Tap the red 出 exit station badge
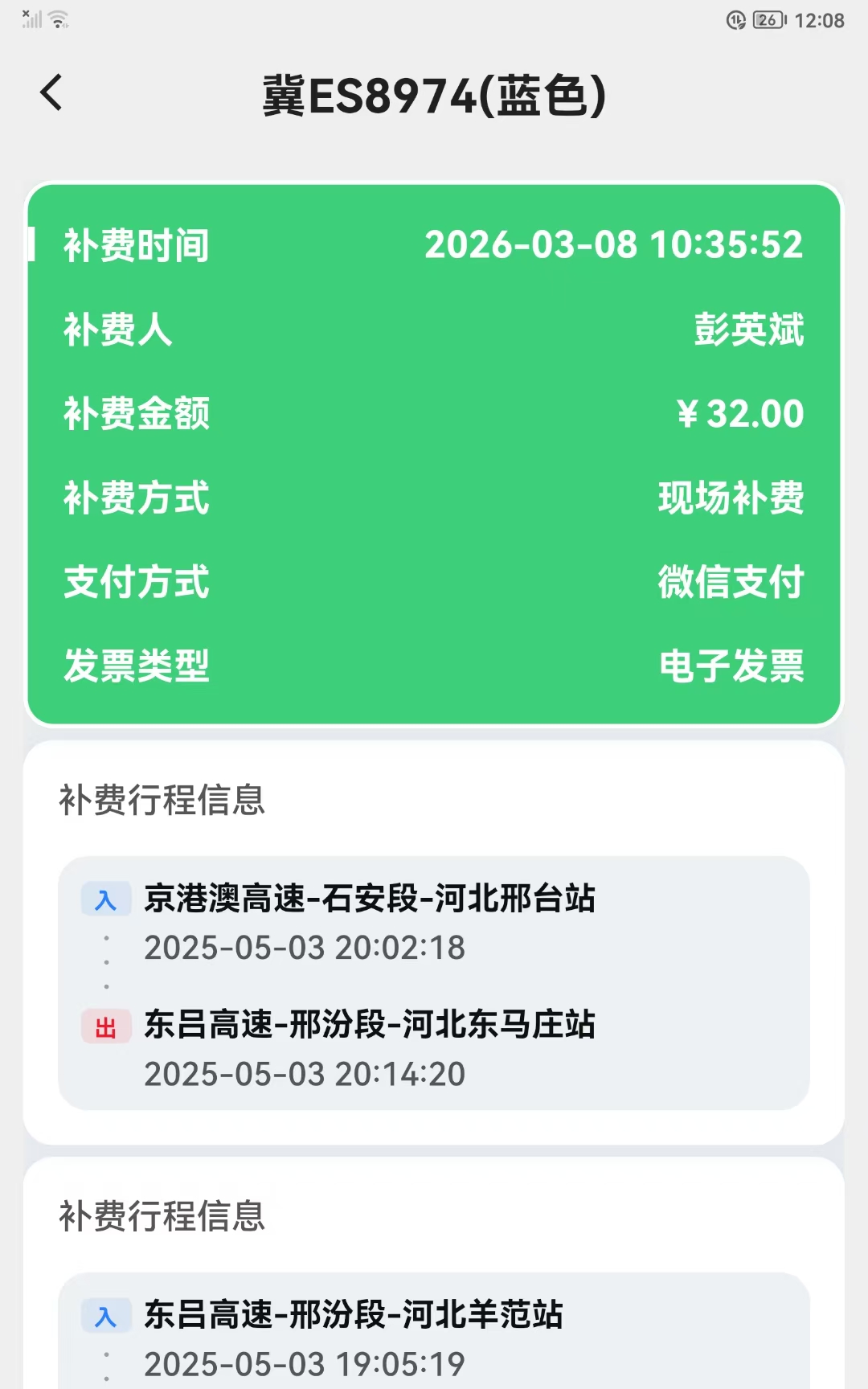868x1389 pixels. 106,1026
